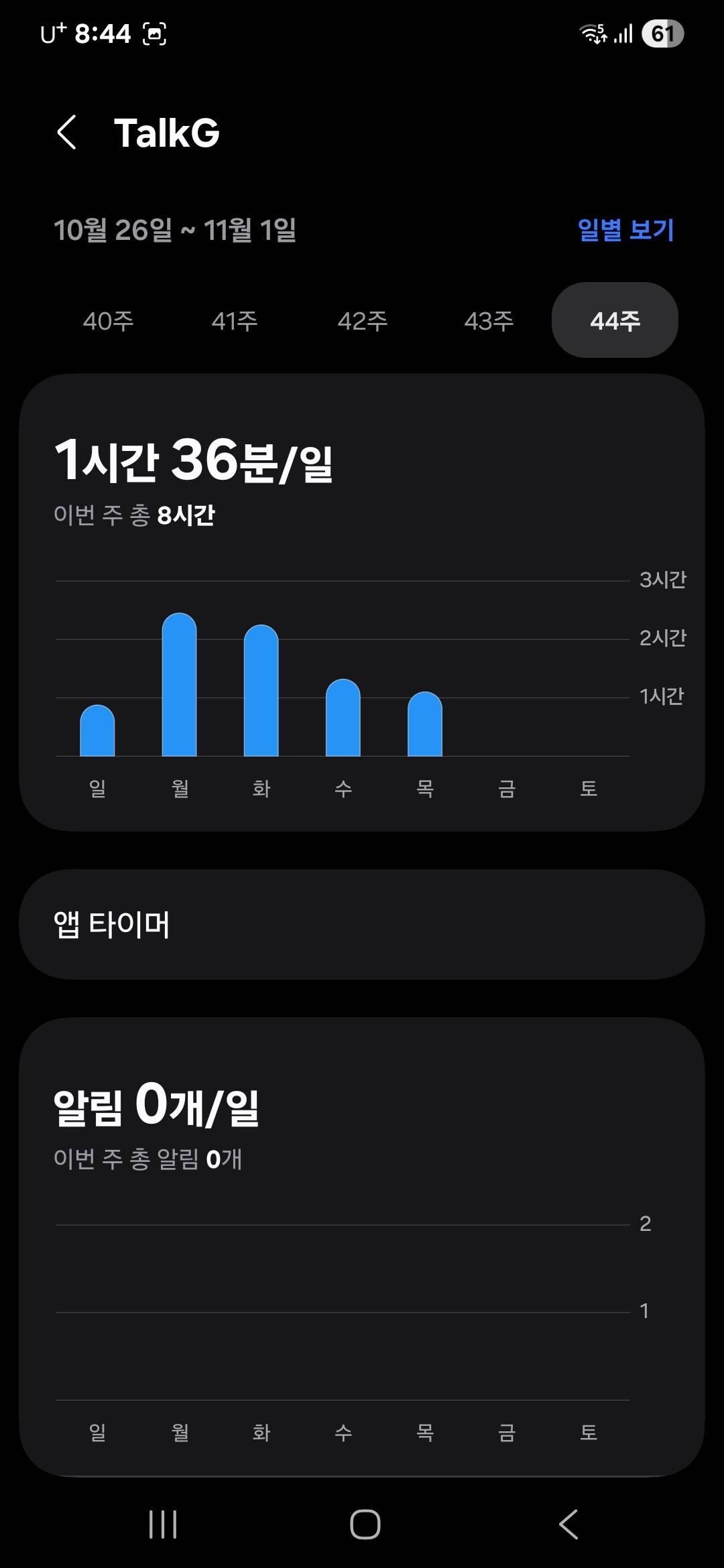This screenshot has width=724, height=1568.
Task: Switch to daily view (일별 보기)
Action: point(625,230)
